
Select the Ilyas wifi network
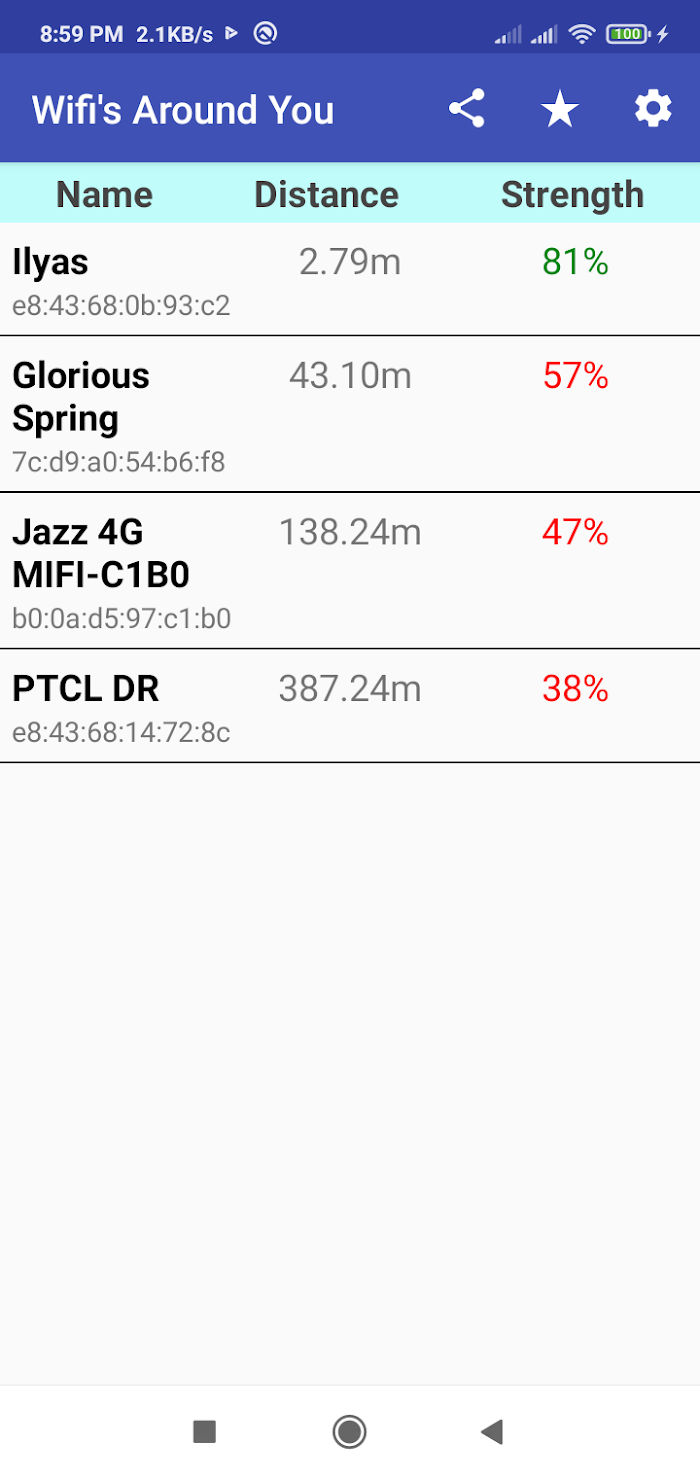coord(350,279)
